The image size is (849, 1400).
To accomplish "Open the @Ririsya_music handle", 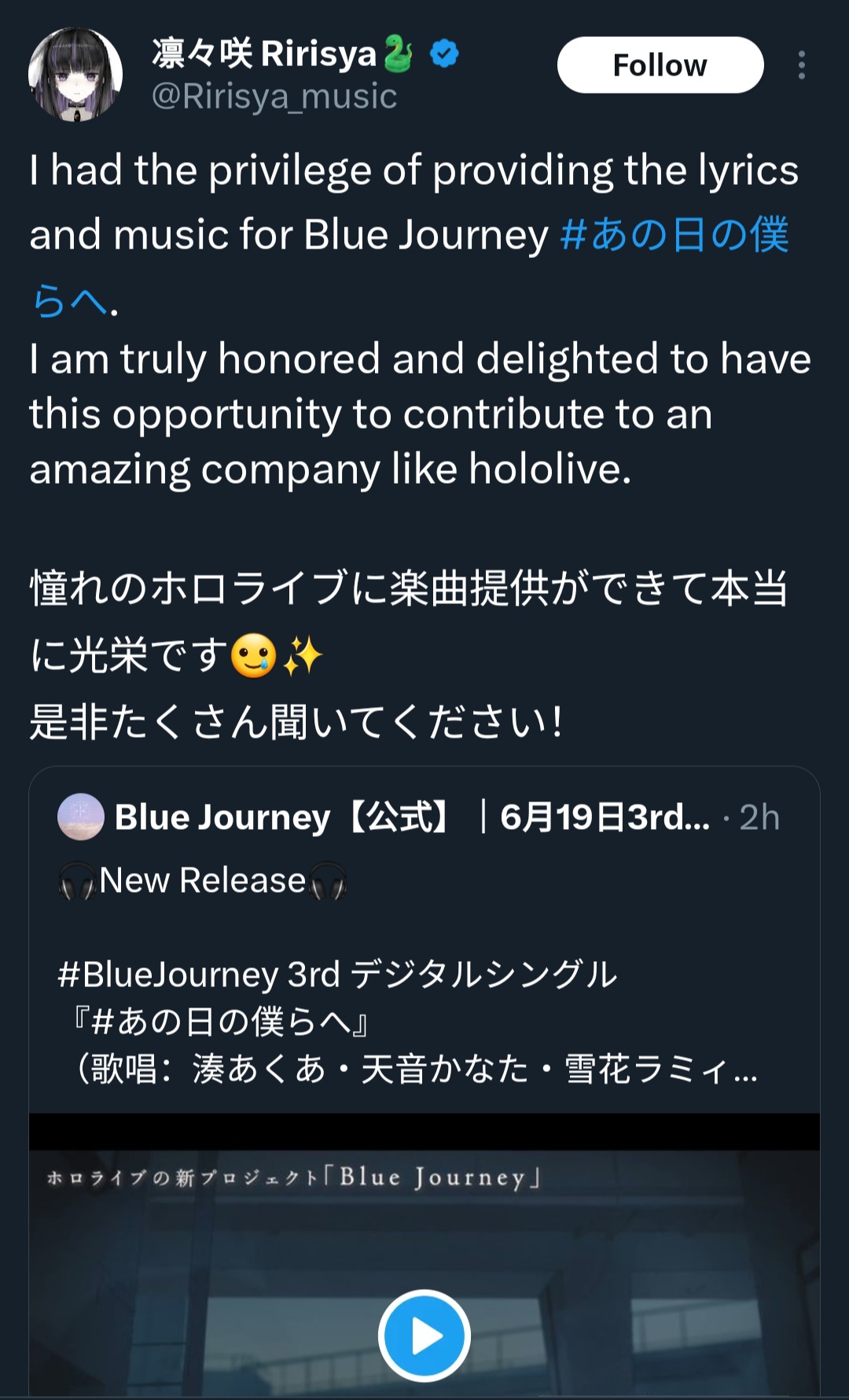I will coord(274,97).
